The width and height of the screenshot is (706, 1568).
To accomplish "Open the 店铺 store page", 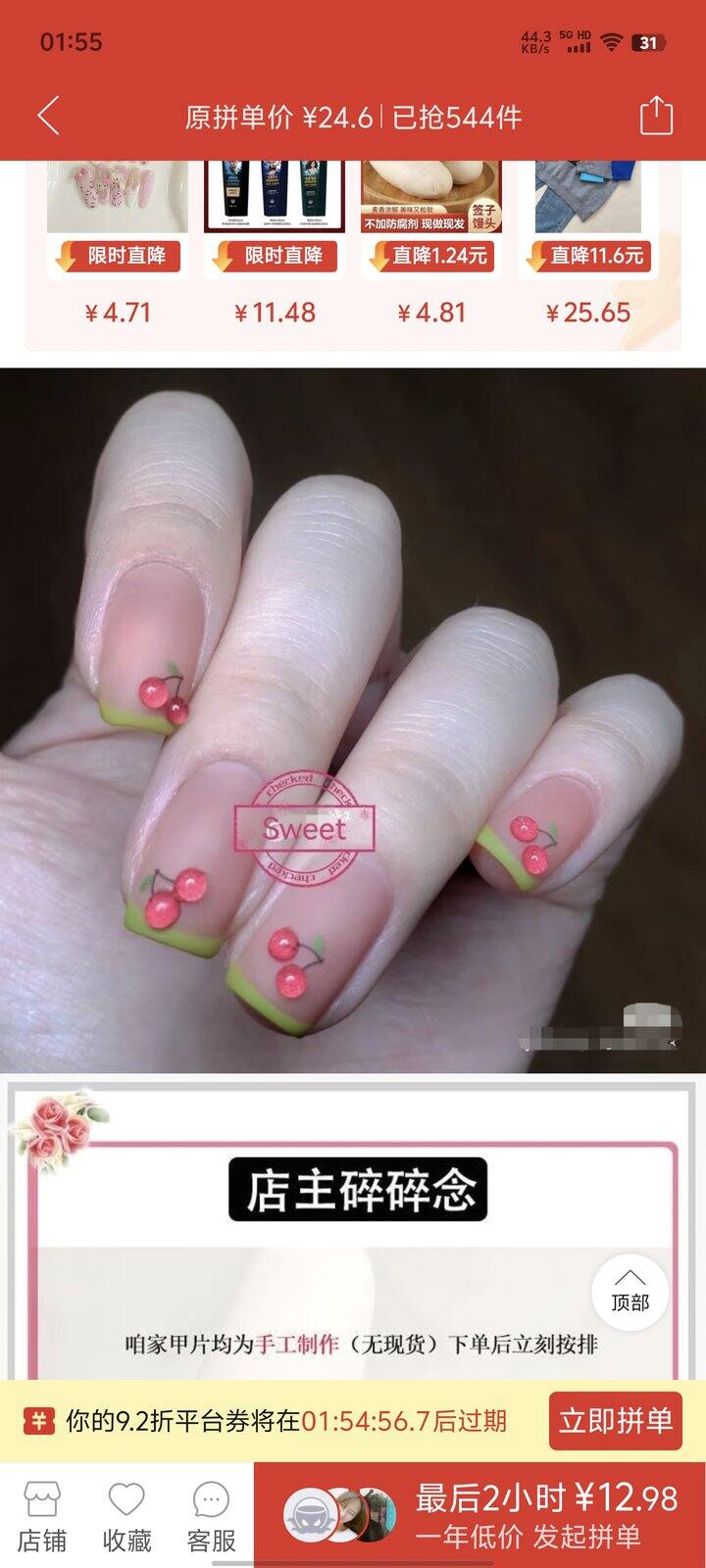I will 42,1516.
